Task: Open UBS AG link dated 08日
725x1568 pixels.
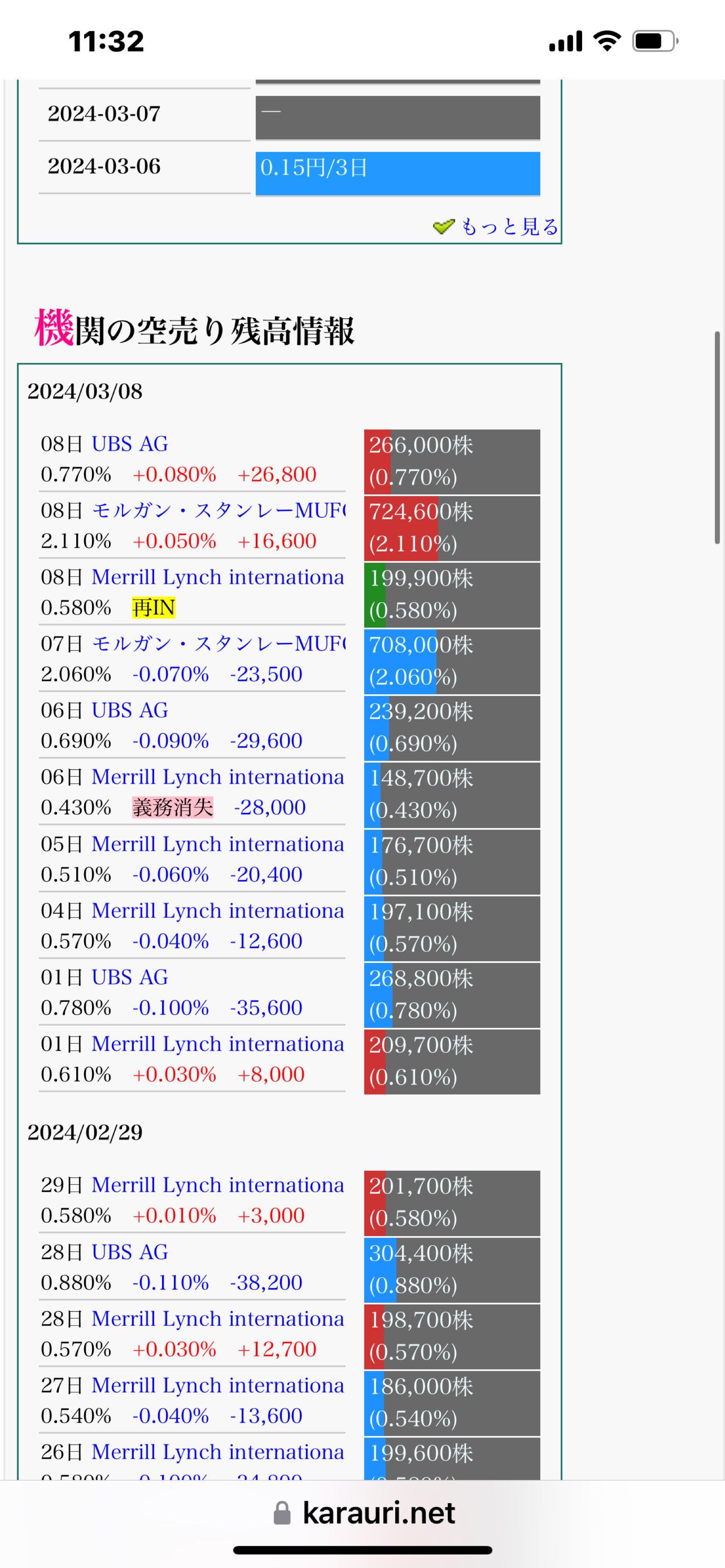Action: pos(130,444)
